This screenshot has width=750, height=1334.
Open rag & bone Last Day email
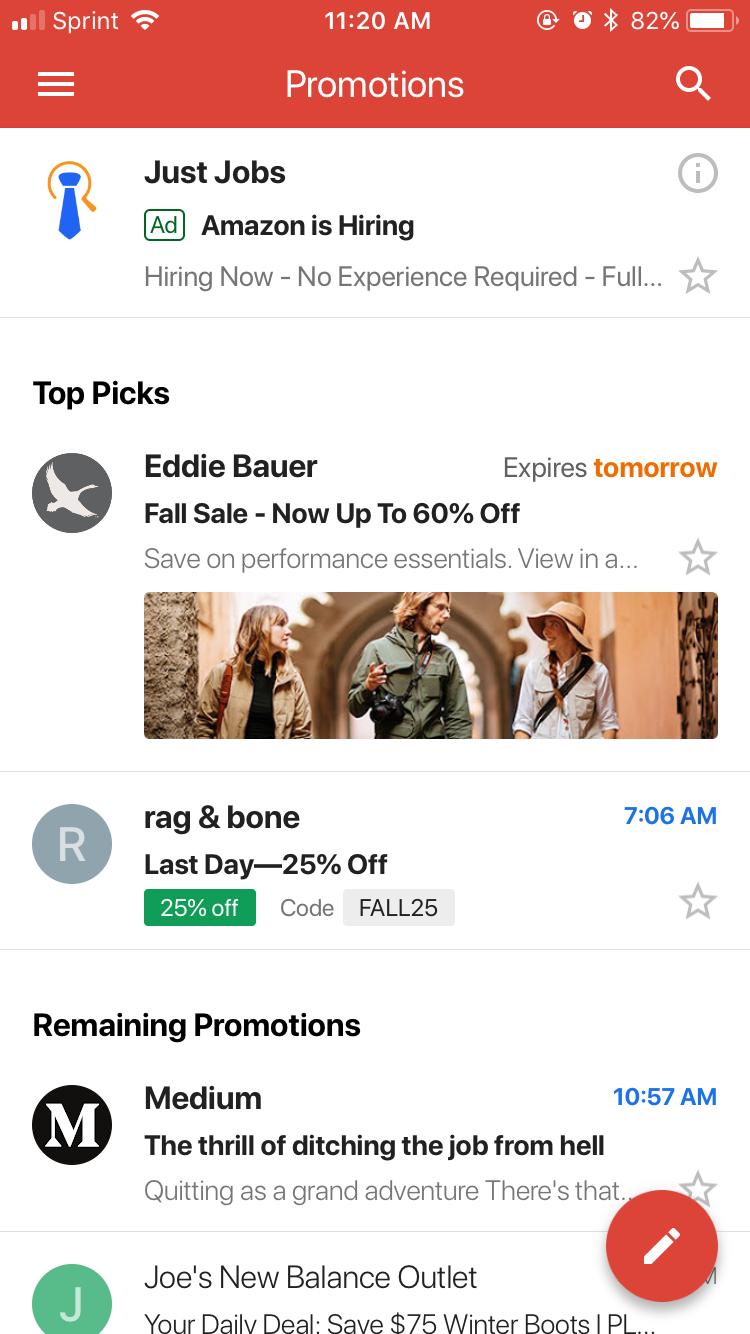(380, 862)
